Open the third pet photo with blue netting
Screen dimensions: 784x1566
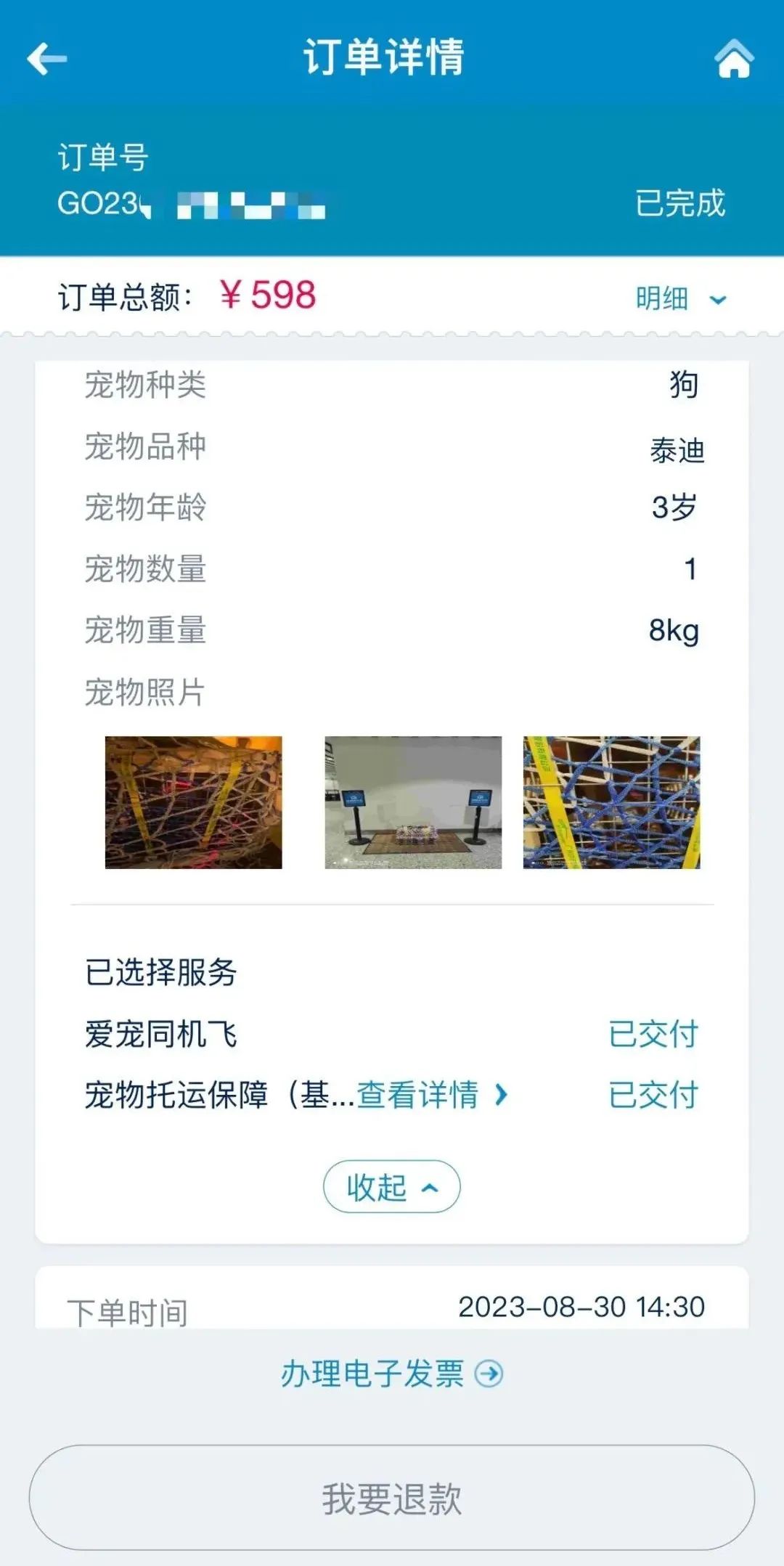point(611,802)
